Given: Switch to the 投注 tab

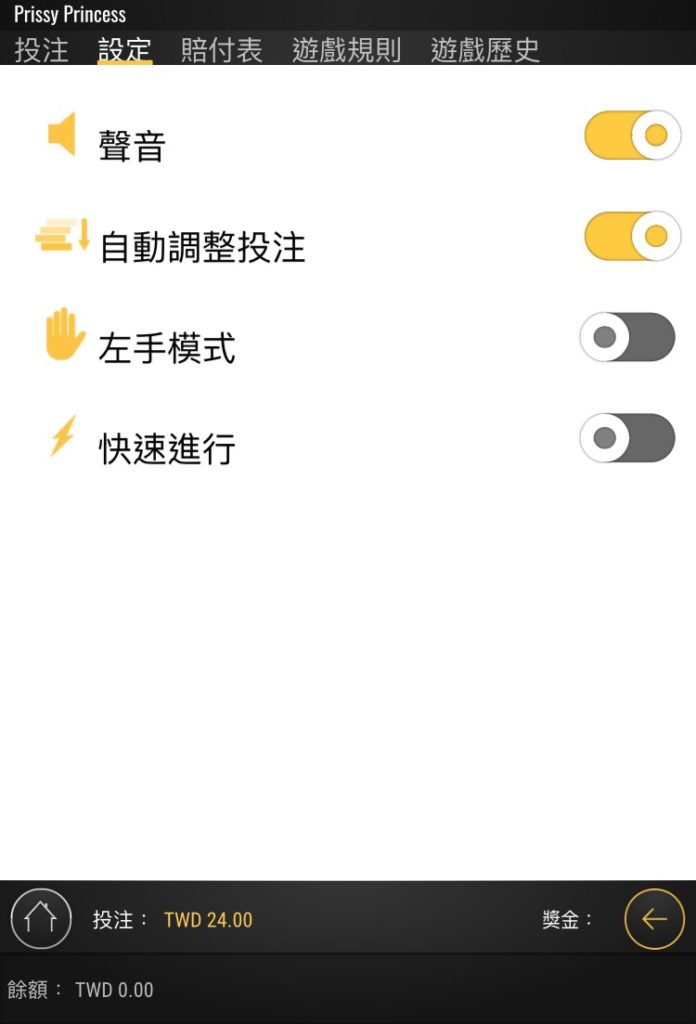Looking at the screenshot, I should (41, 50).
